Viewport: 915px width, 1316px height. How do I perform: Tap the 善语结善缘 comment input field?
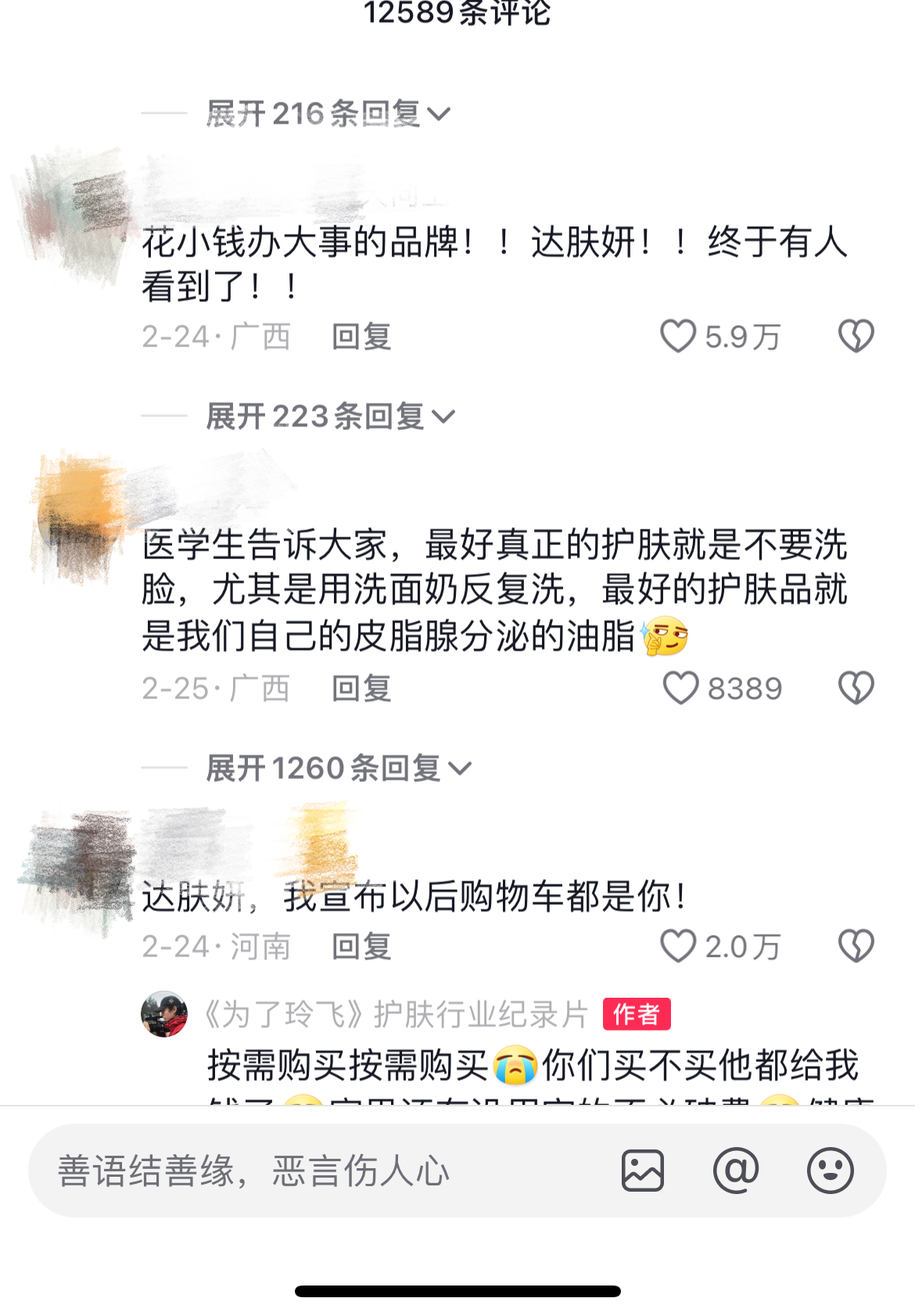[x=313, y=1171]
